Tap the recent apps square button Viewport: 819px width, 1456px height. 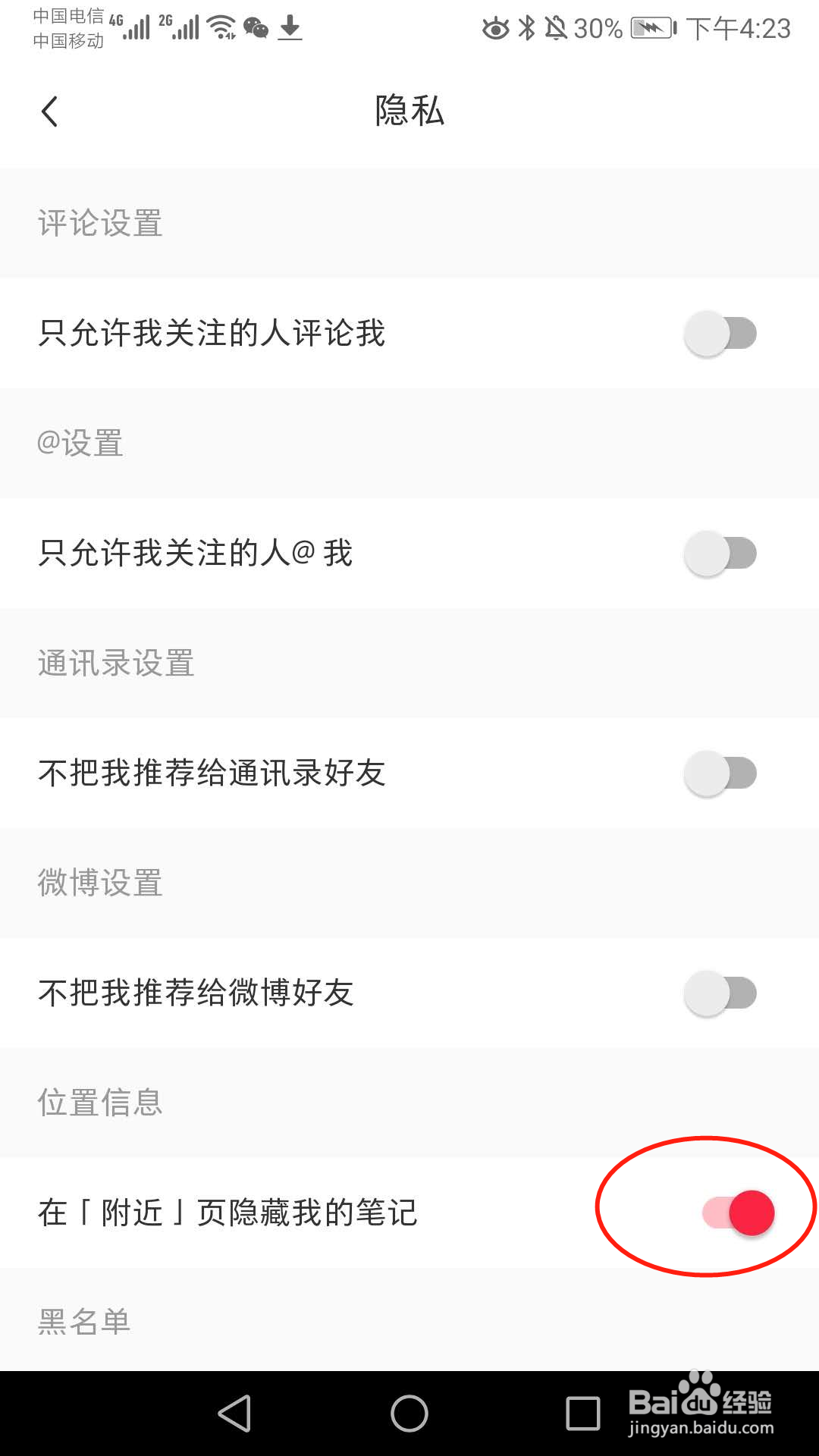point(580,1411)
